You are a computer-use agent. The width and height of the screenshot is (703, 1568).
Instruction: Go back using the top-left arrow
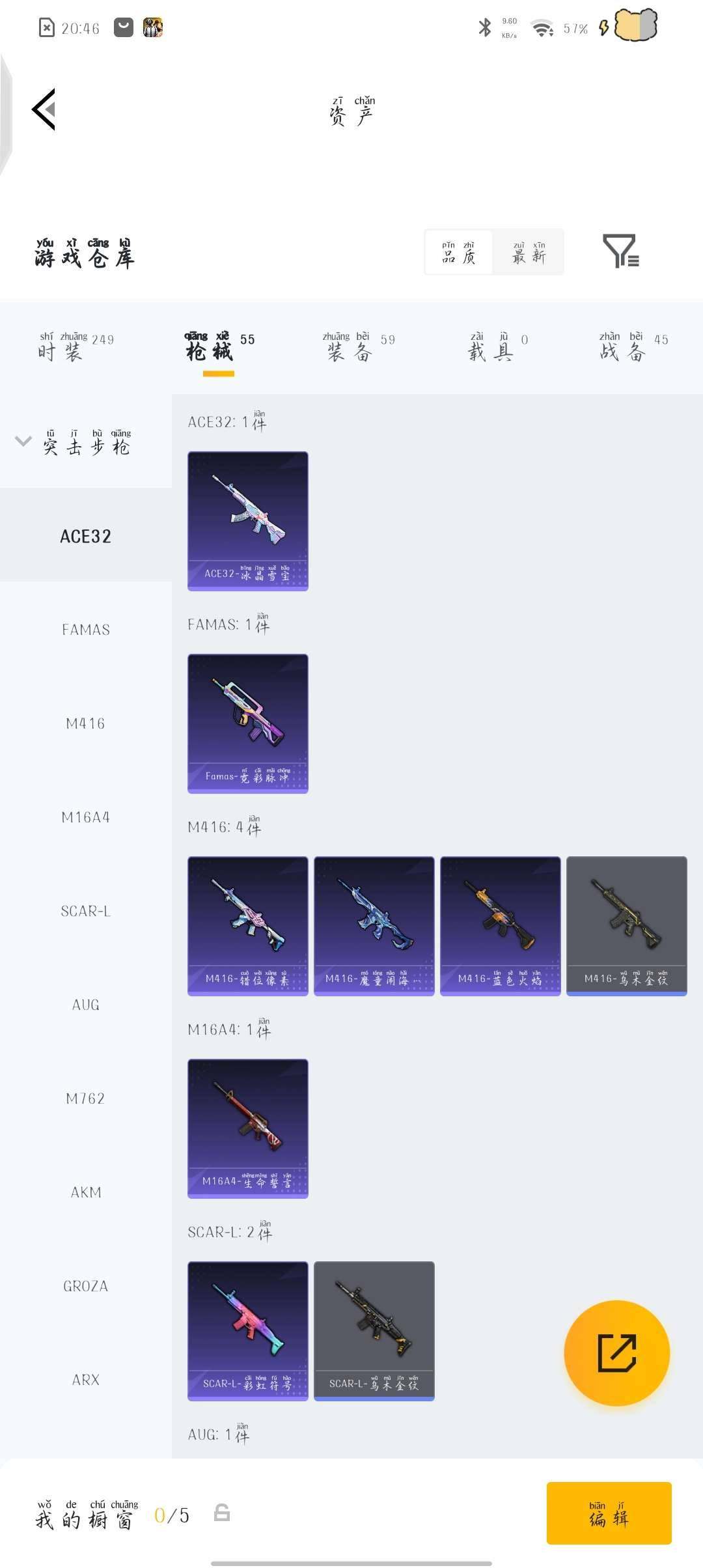coord(44,109)
